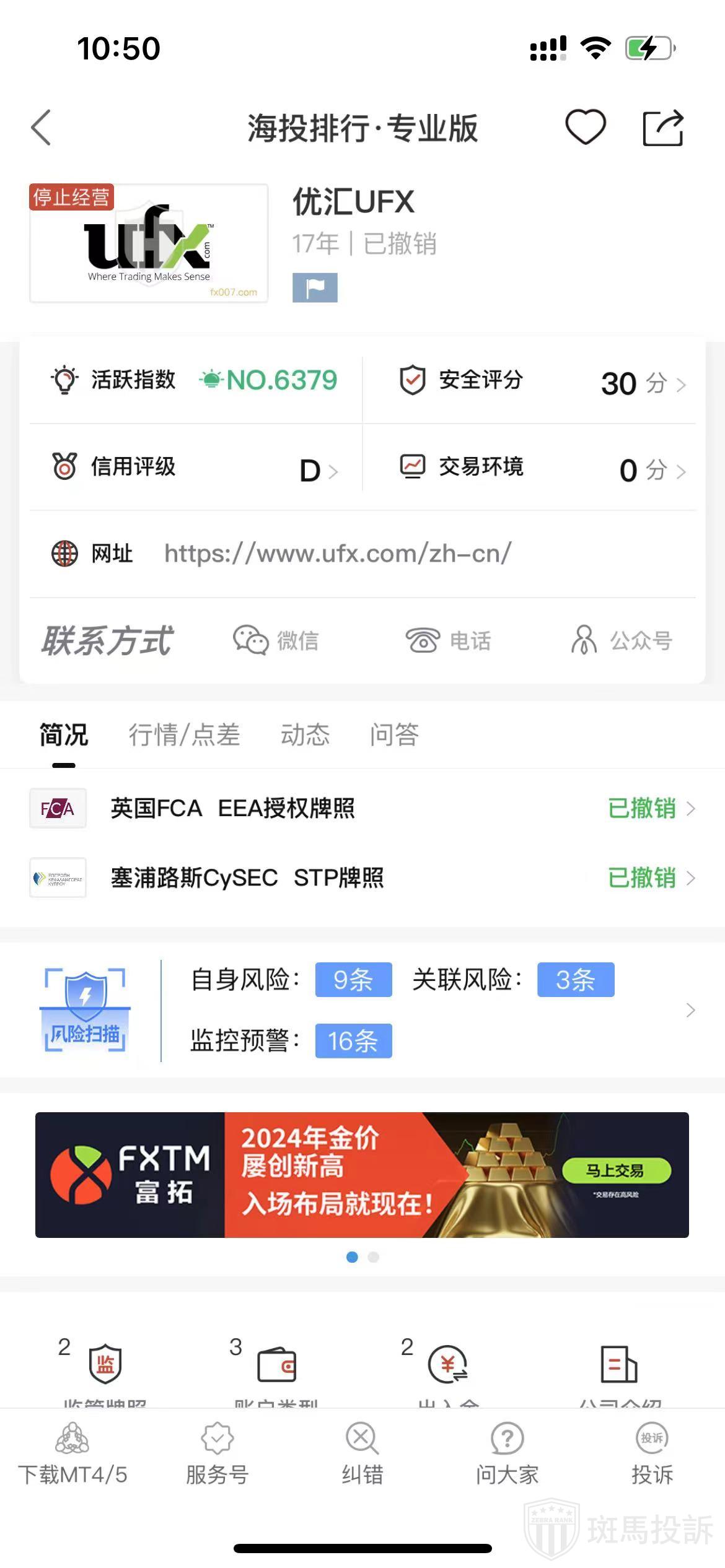The width and height of the screenshot is (725, 1568).
Task: Open the 公众号 contact option
Action: (622, 640)
